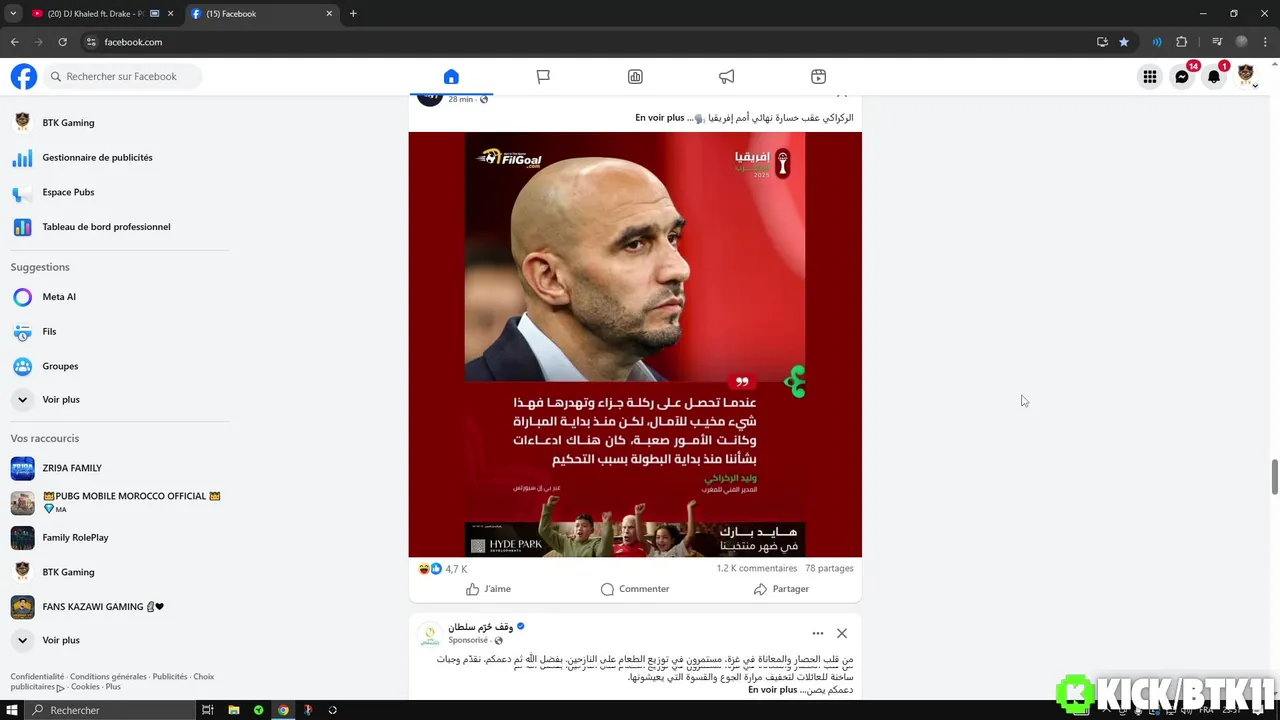Go to the Facebook home tab

(x=451, y=77)
